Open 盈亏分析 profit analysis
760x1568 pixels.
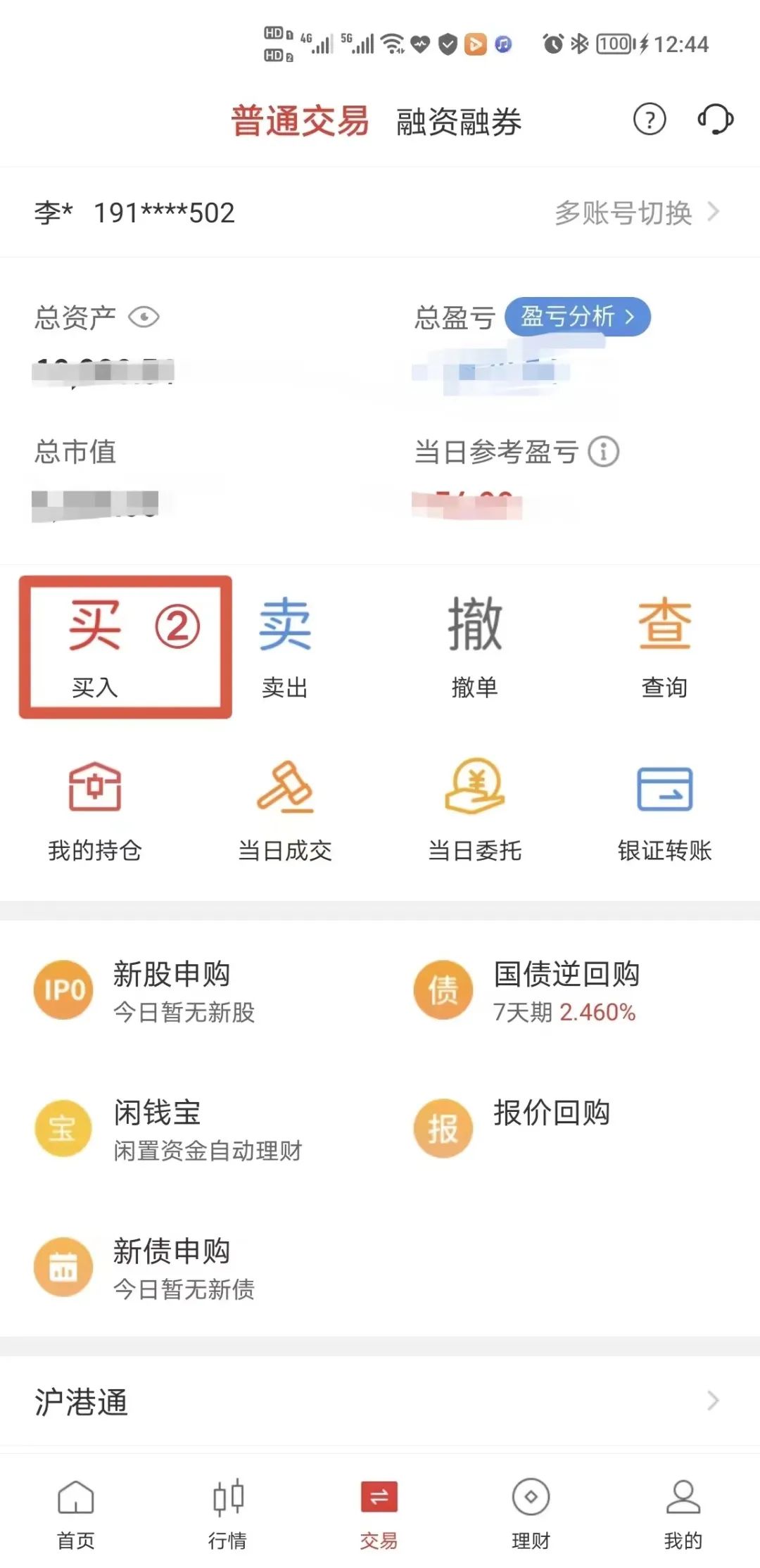[578, 317]
